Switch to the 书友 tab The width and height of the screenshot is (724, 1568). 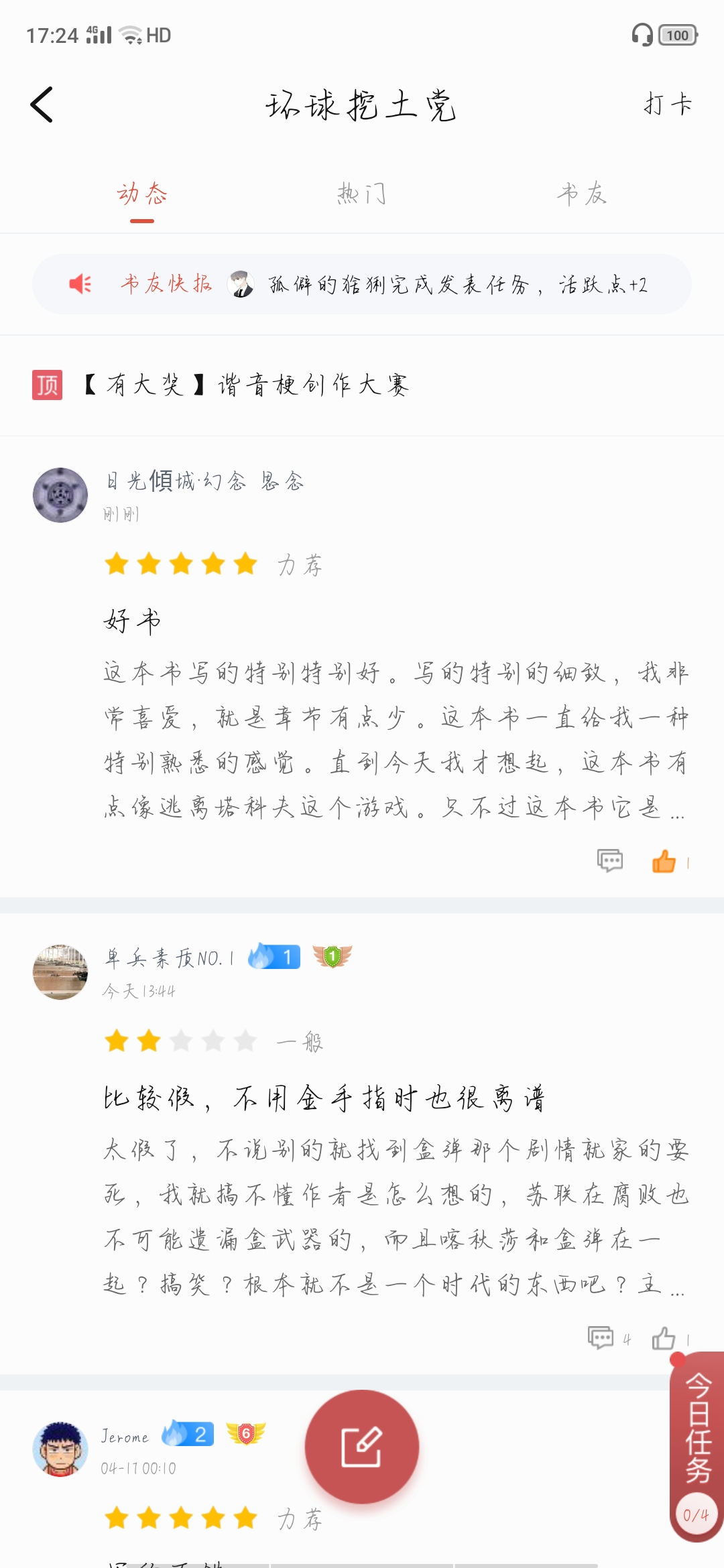pyautogui.click(x=581, y=194)
